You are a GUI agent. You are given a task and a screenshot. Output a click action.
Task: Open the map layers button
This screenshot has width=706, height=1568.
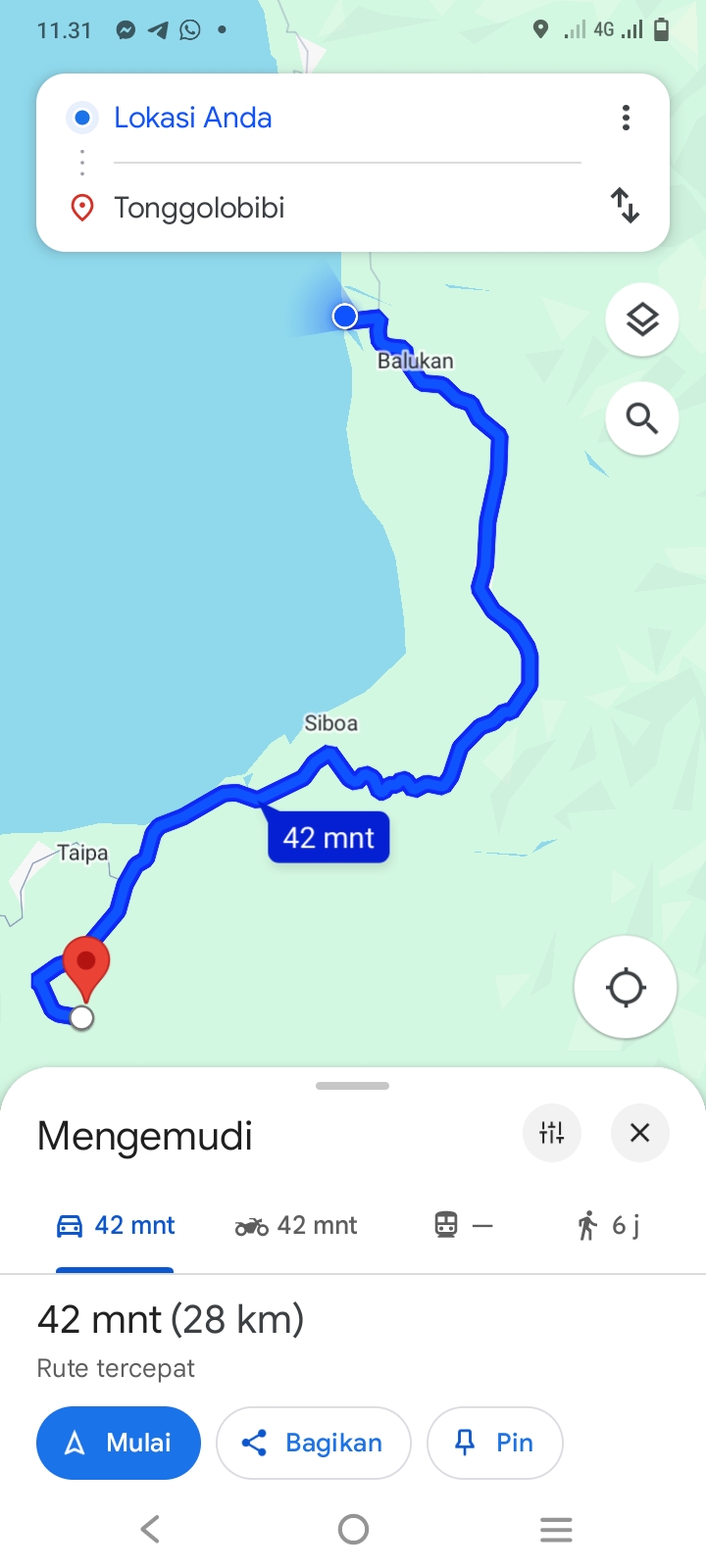[642, 319]
